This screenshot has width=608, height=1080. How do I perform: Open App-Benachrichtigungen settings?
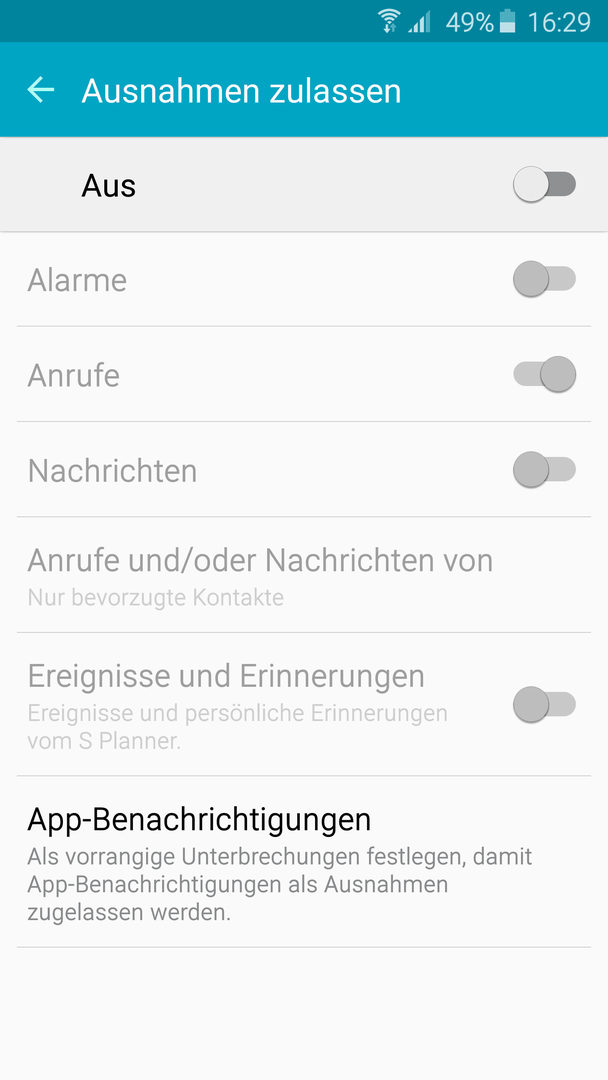pos(304,862)
